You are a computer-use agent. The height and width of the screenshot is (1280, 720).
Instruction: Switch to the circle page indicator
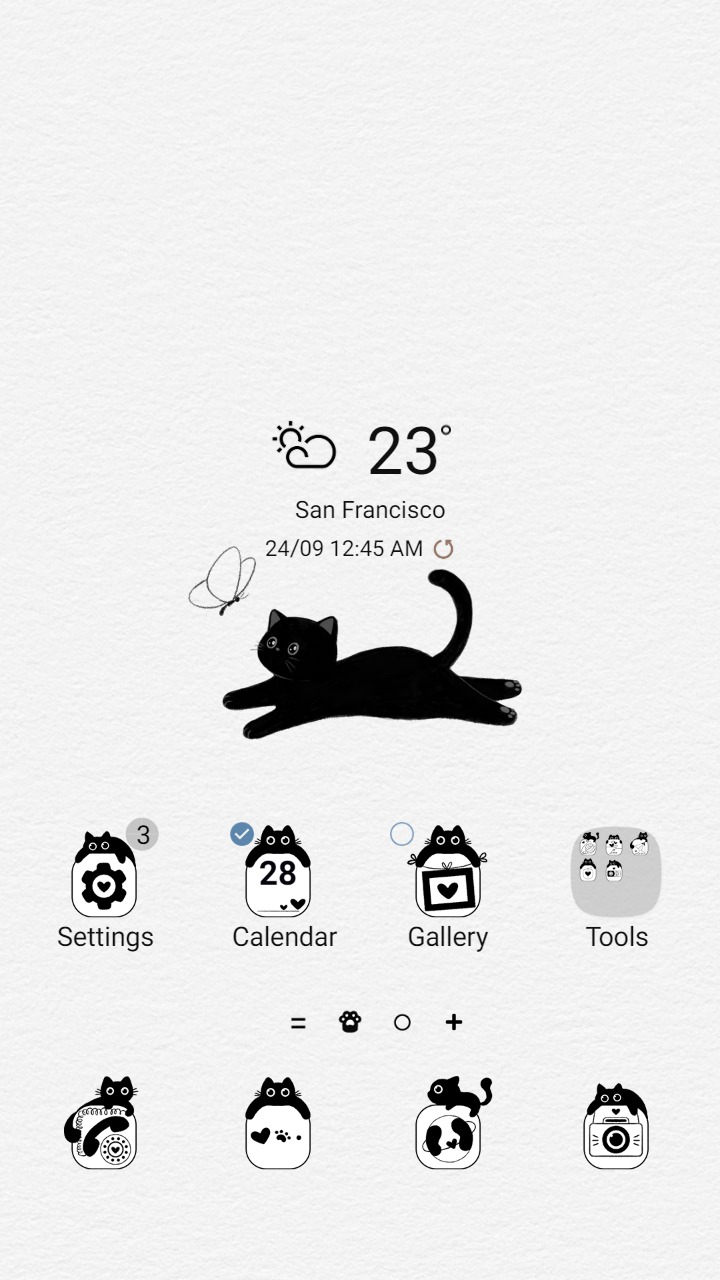402,1022
